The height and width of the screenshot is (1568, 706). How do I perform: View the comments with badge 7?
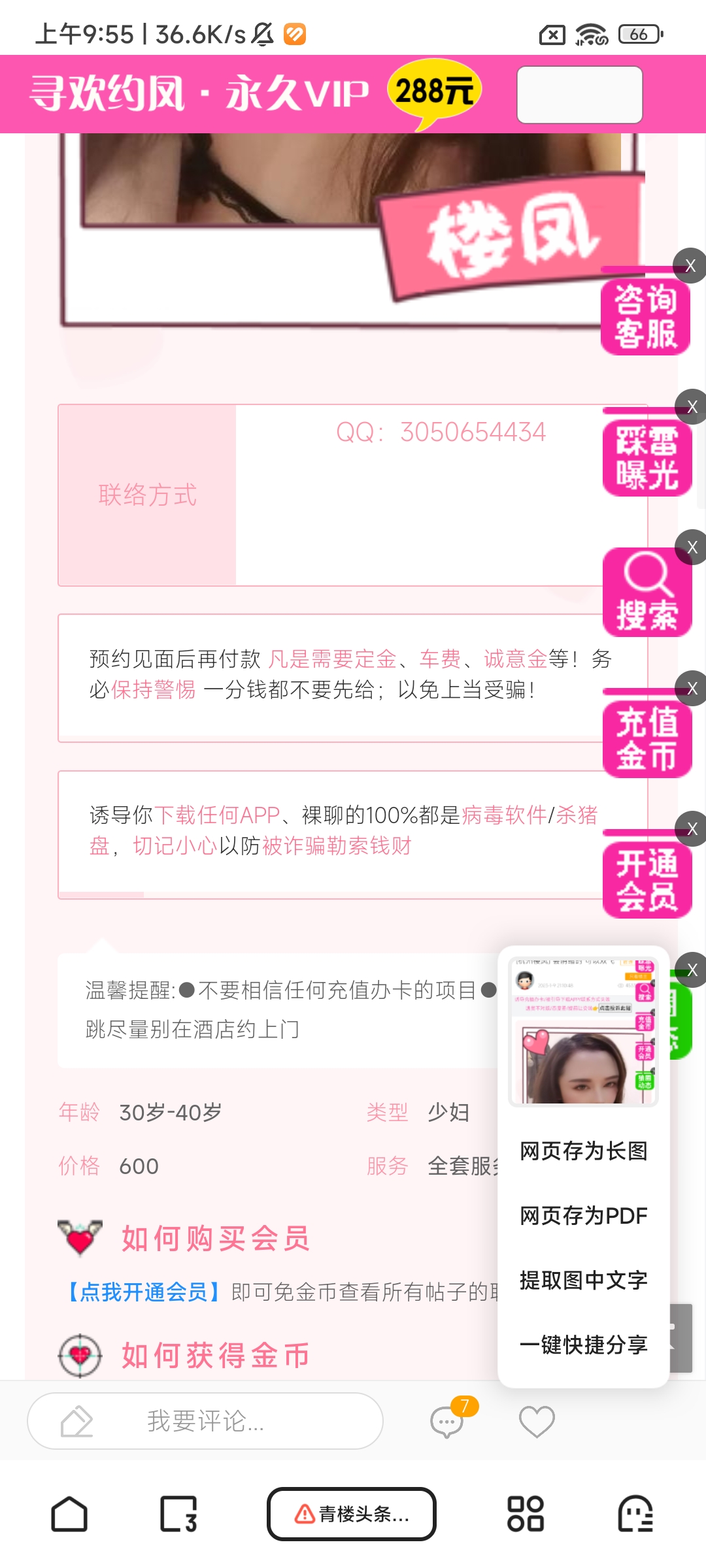point(448,1421)
